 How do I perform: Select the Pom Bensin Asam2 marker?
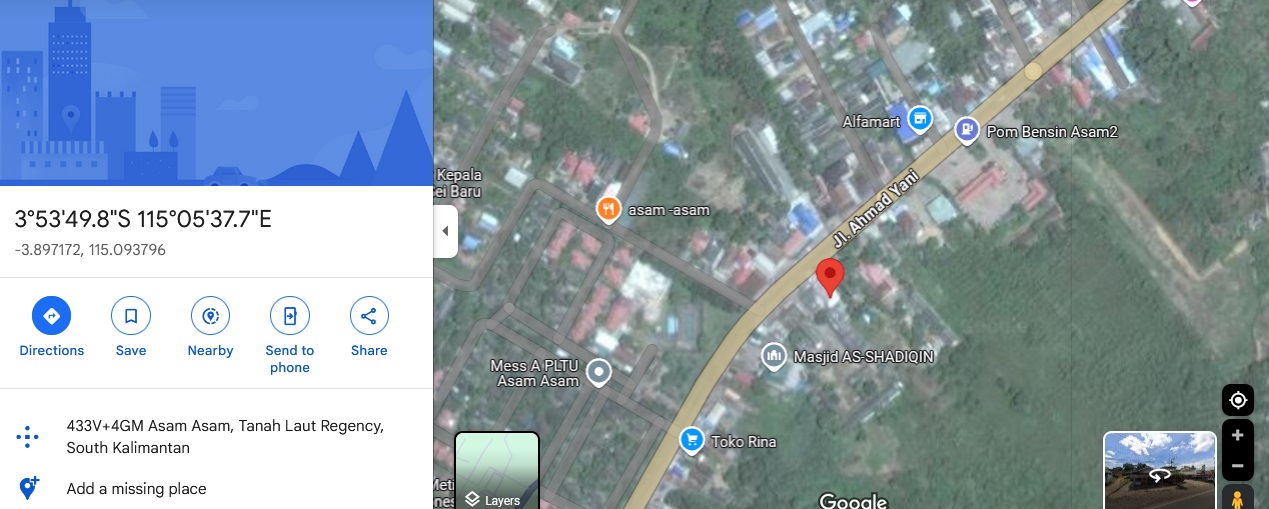tap(966, 129)
